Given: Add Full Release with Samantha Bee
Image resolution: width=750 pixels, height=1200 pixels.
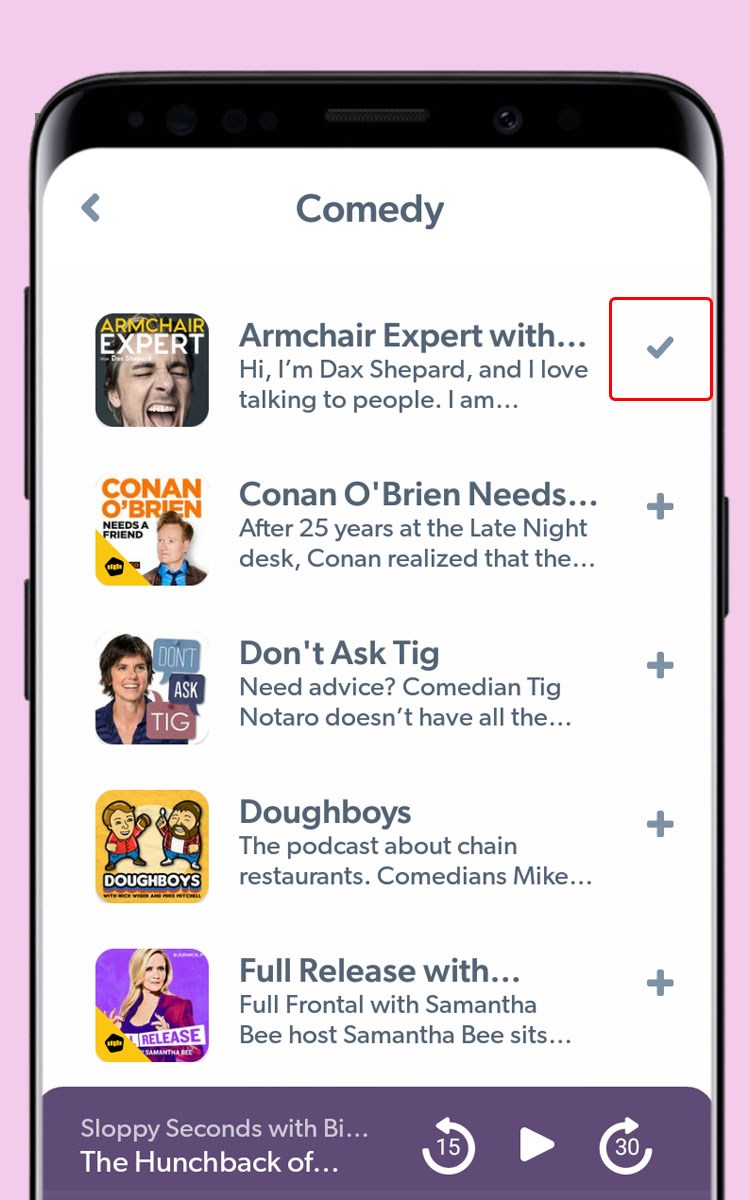Looking at the screenshot, I should click(x=660, y=982).
